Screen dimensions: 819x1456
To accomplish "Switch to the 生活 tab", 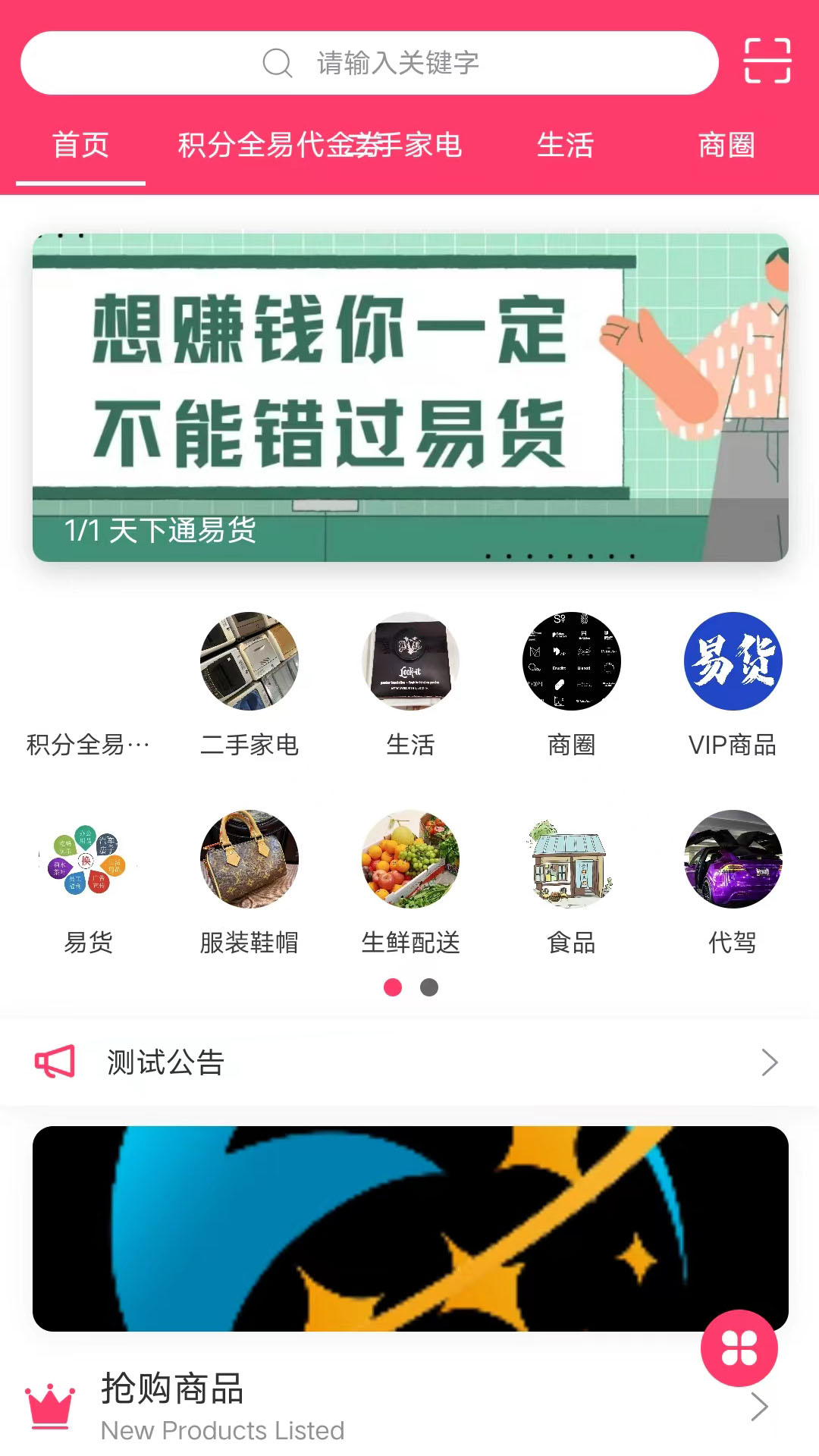I will 566,146.
